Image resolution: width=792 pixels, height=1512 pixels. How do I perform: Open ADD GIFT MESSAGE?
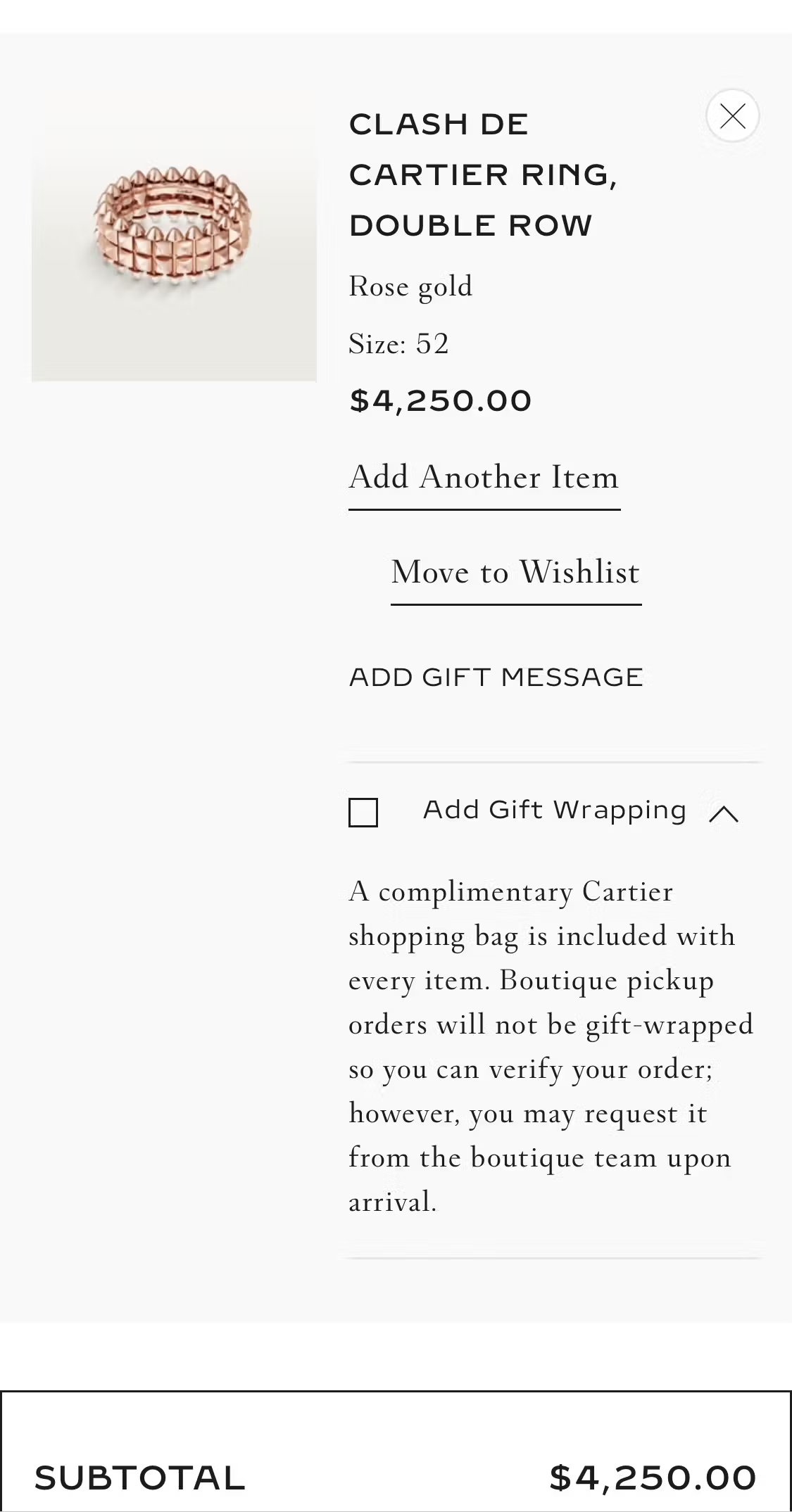(x=496, y=677)
